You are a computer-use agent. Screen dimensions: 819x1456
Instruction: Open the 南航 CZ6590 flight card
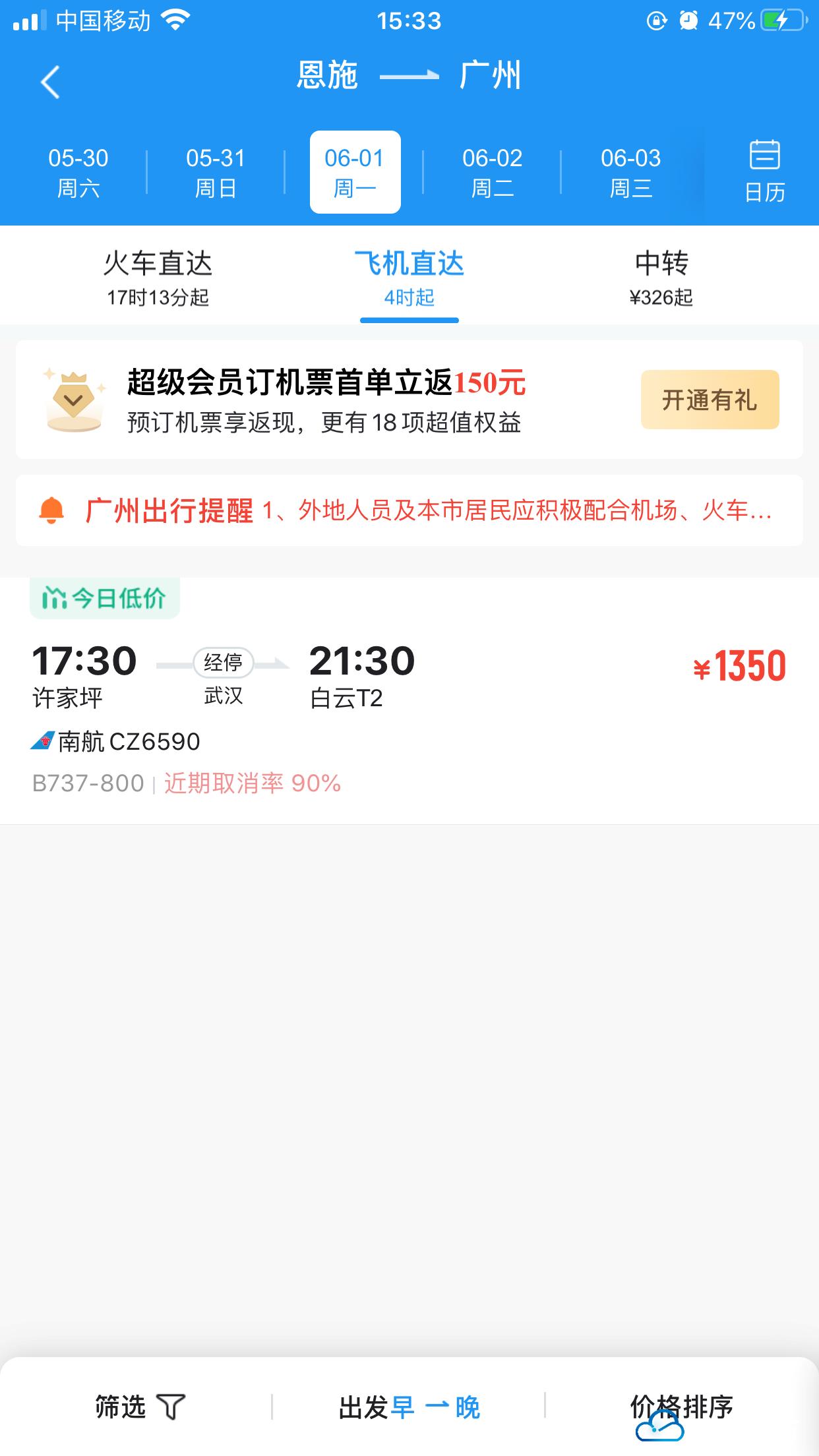pyautogui.click(x=409, y=712)
